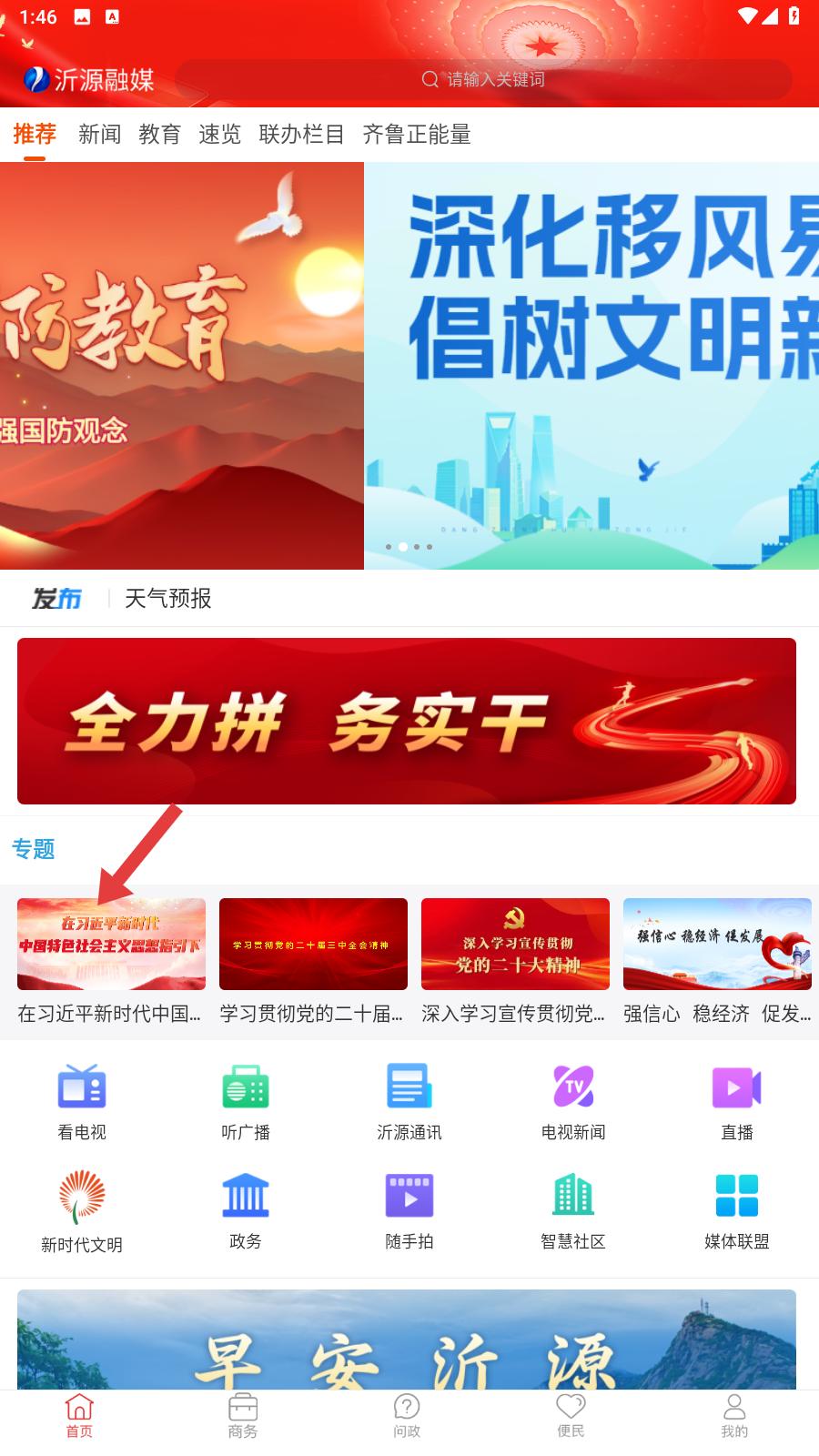Open the 齐鲁正能量 tab
Screen dimensions: 819x1456
pyautogui.click(x=417, y=135)
